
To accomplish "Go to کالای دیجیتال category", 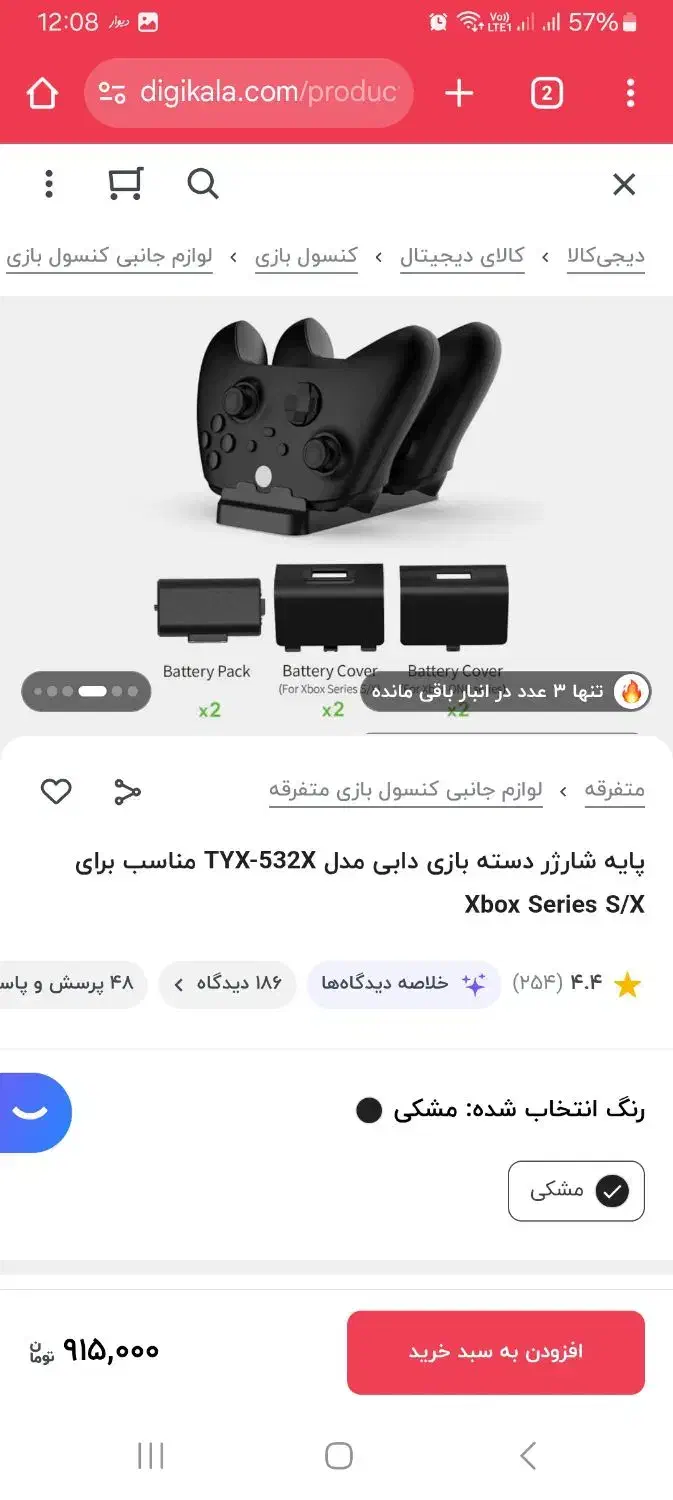I will [x=462, y=256].
